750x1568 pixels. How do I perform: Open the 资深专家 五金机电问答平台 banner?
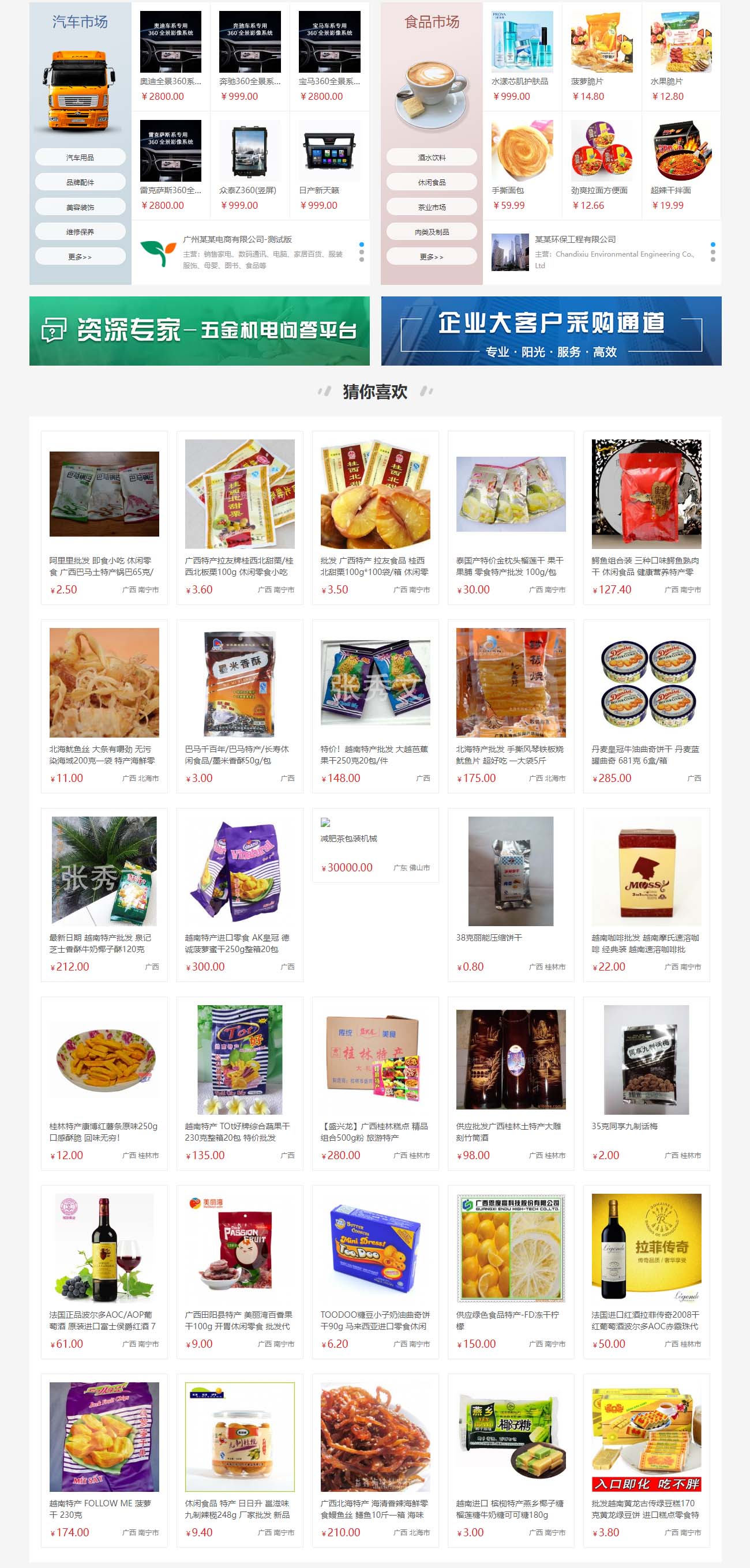[x=199, y=330]
